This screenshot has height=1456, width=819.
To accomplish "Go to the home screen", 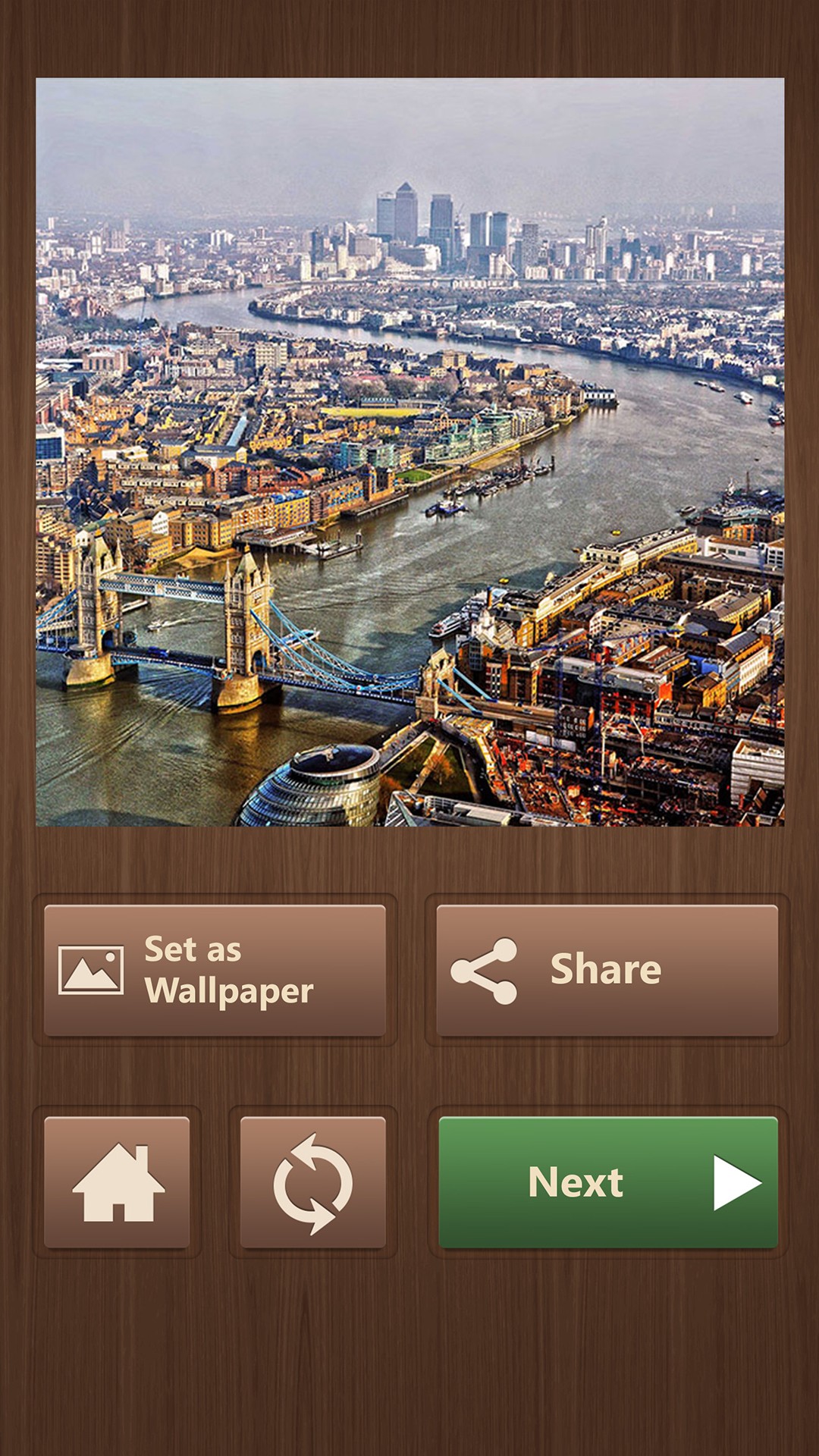I will point(117,1182).
